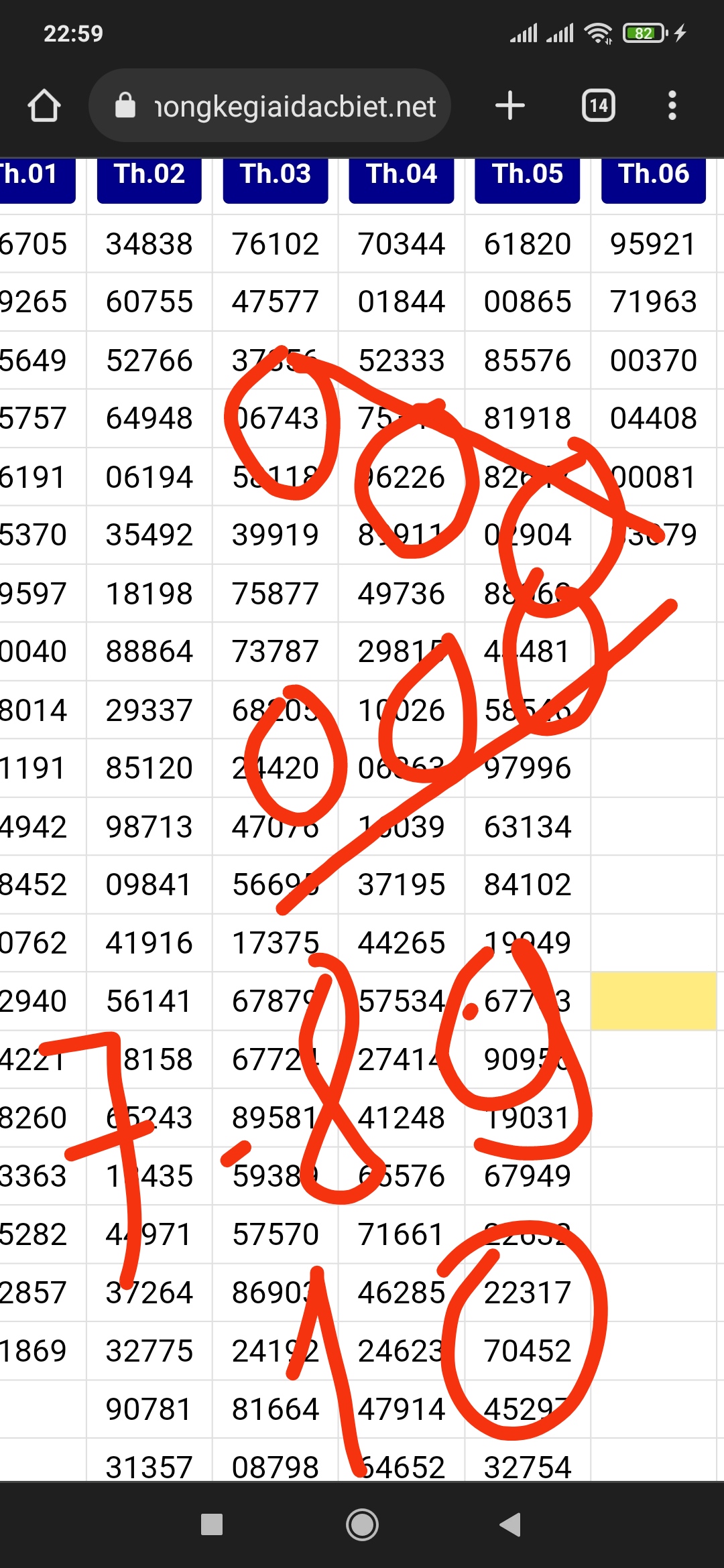Open the browser overflow menu
The image size is (724, 1568).
[x=672, y=106]
